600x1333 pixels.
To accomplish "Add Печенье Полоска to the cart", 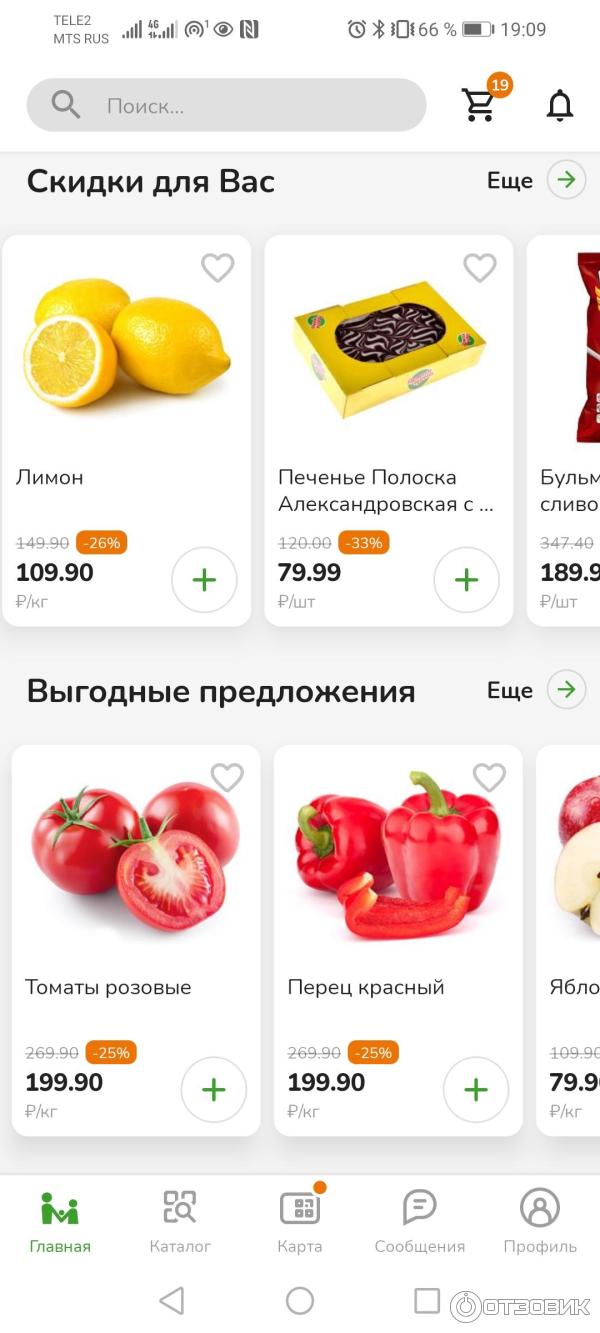I will click(x=466, y=580).
